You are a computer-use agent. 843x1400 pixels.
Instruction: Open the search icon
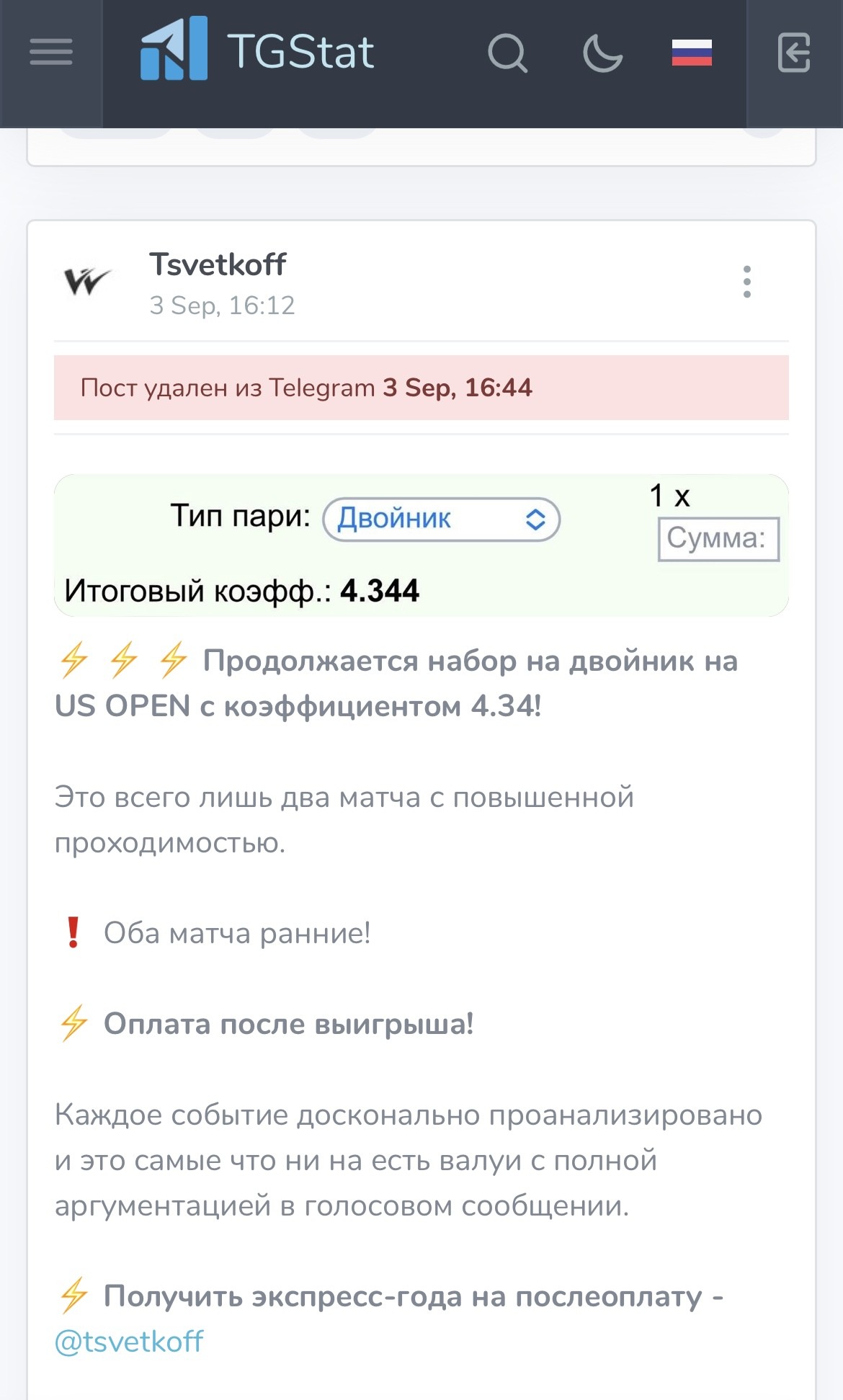507,53
